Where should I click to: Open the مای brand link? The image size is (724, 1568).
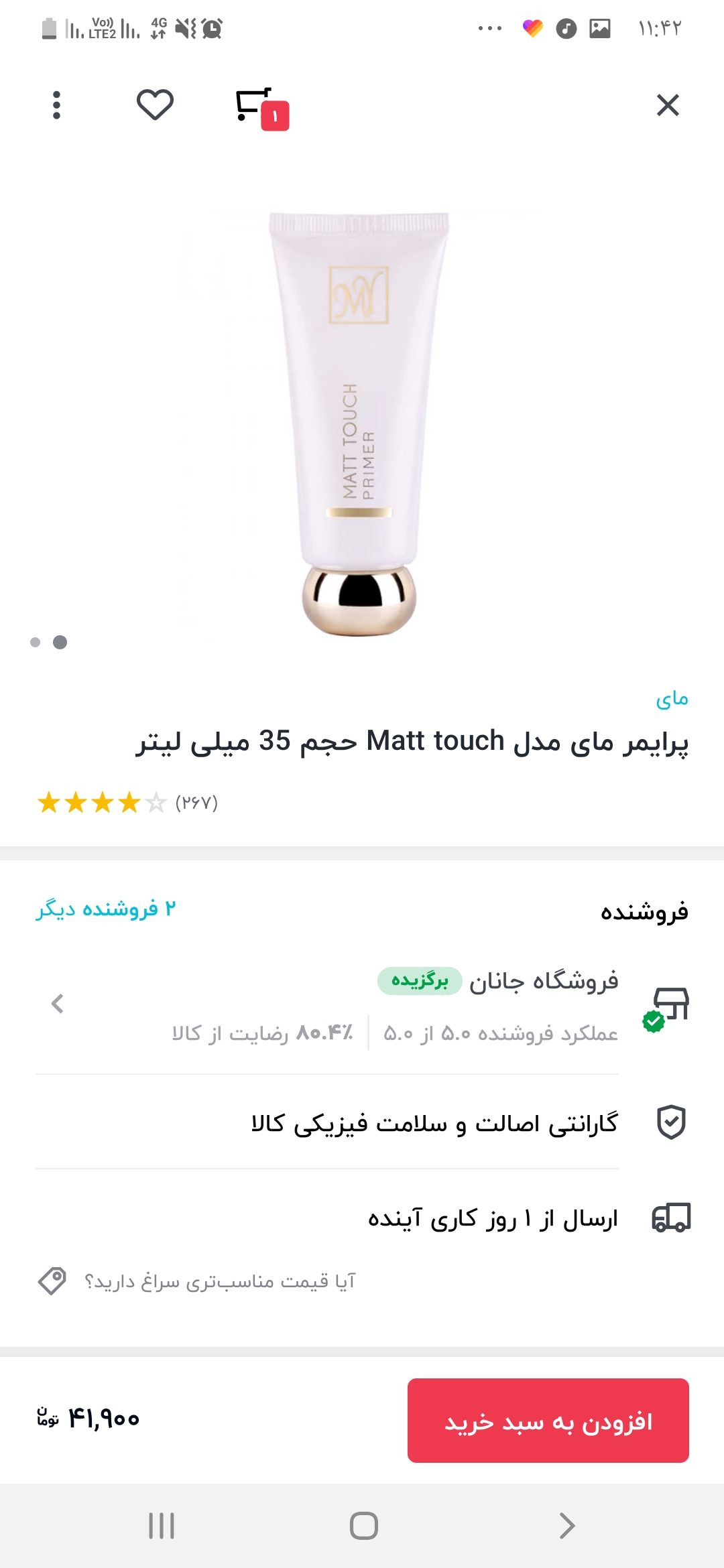tap(672, 699)
